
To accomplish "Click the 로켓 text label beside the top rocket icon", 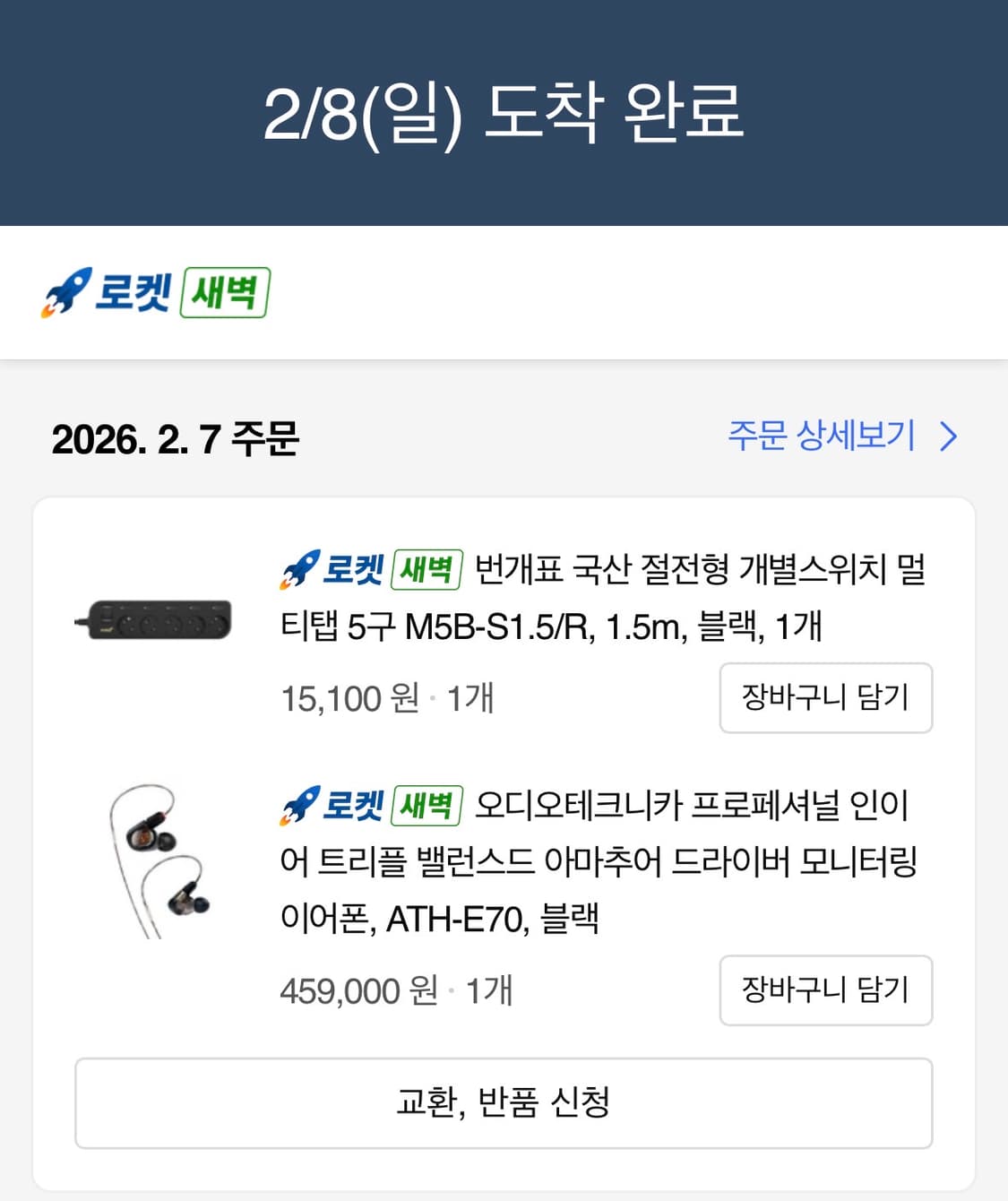I will click(134, 293).
